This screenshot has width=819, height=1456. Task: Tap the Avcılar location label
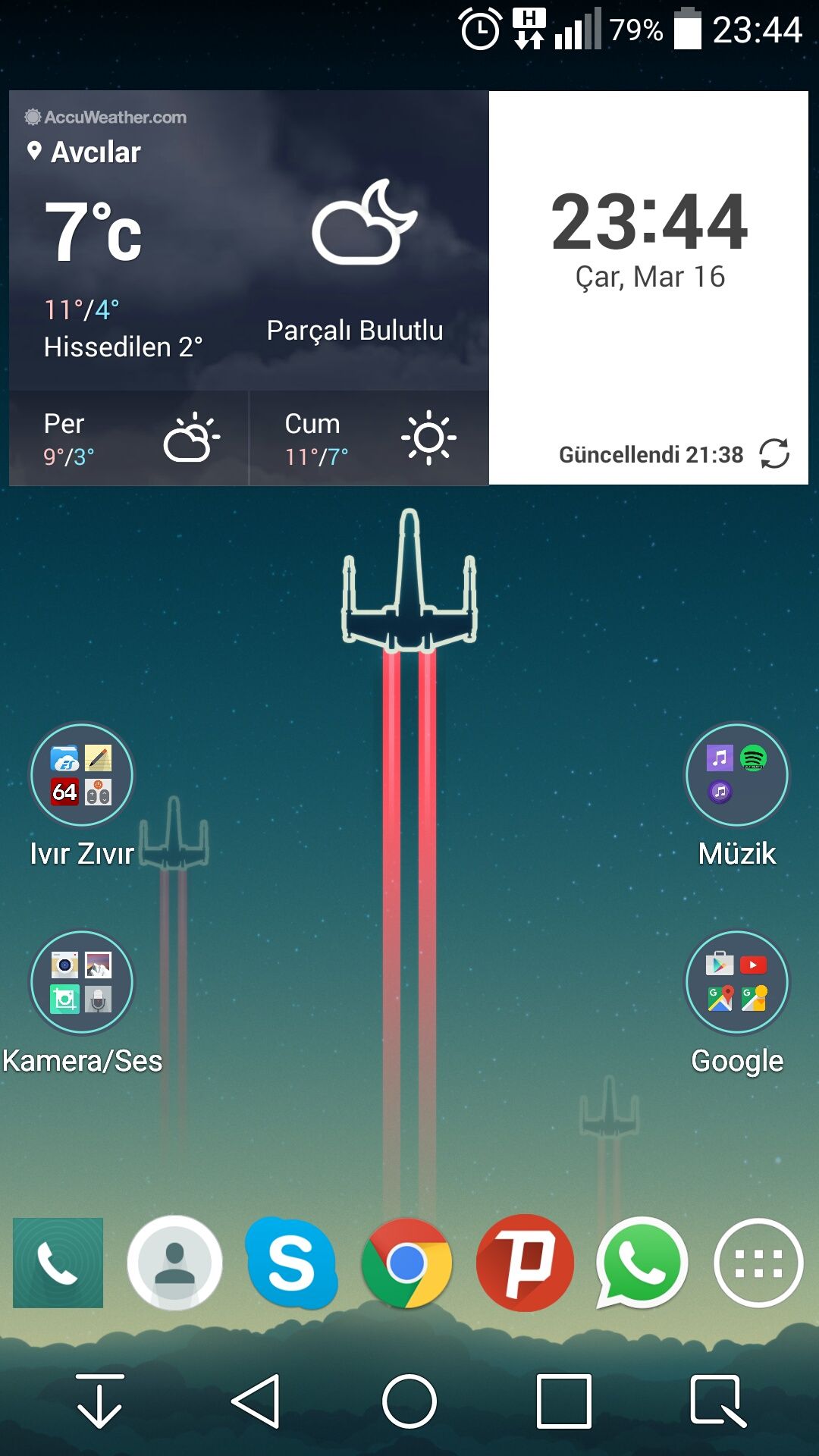(x=85, y=152)
